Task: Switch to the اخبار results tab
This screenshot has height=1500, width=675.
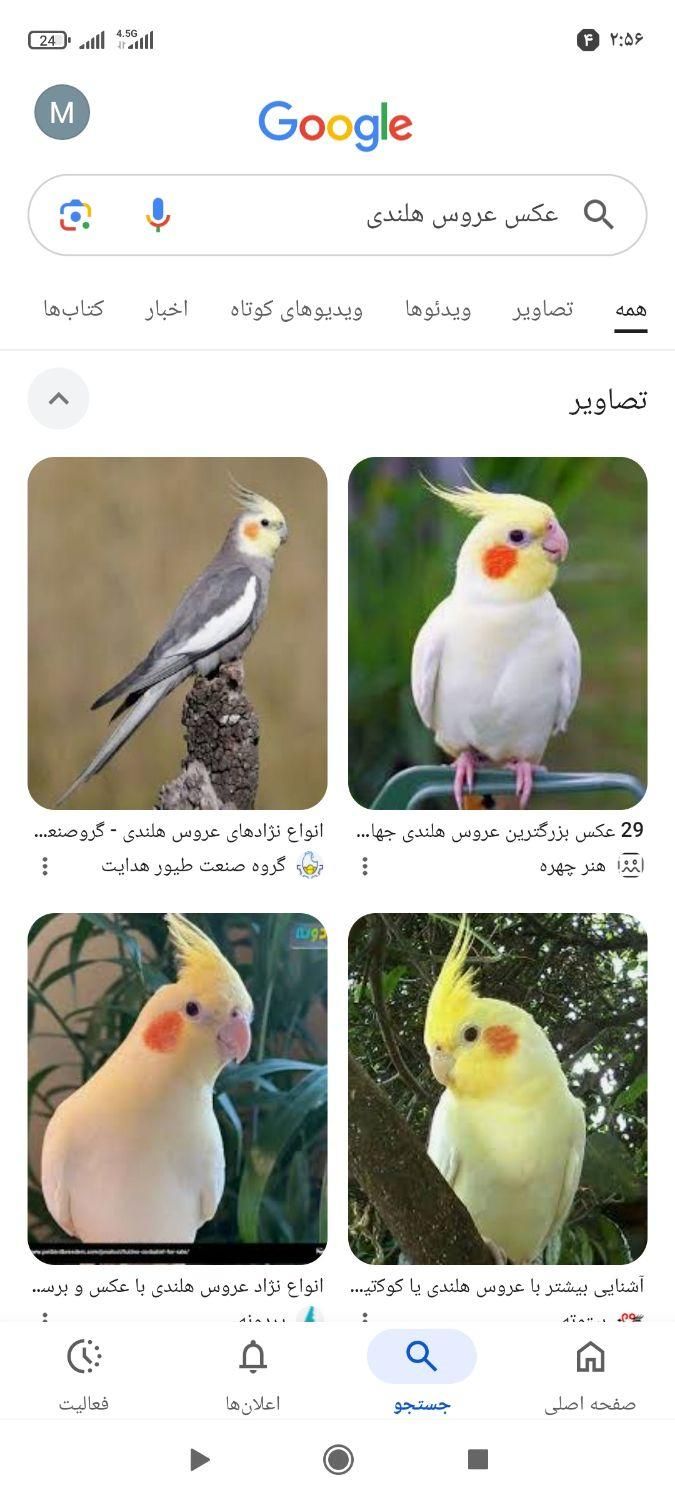Action: [166, 309]
